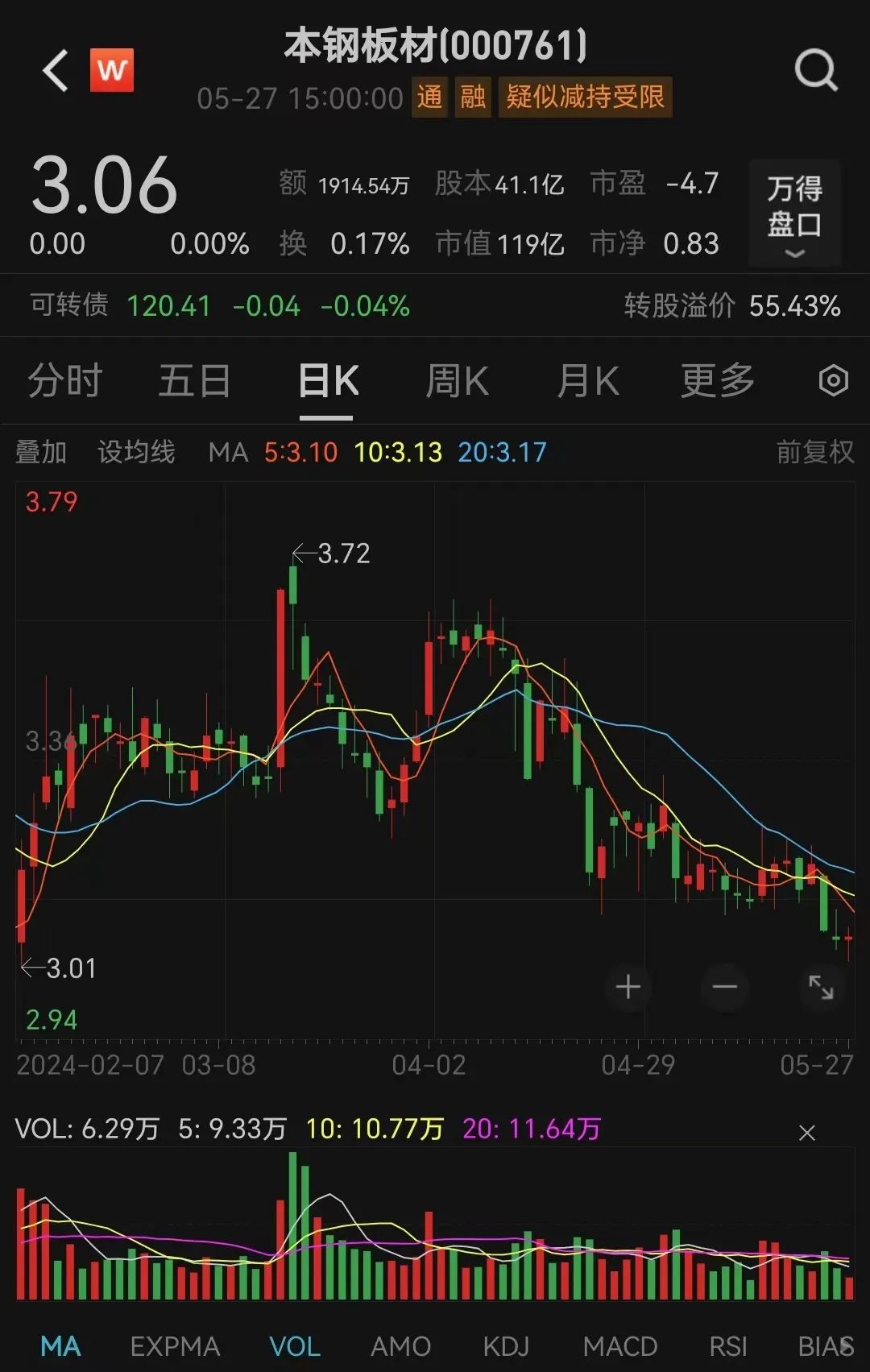Viewport: 870px width, 1372px height.
Task: Switch indicator to EXPMA
Action: 175,1346
